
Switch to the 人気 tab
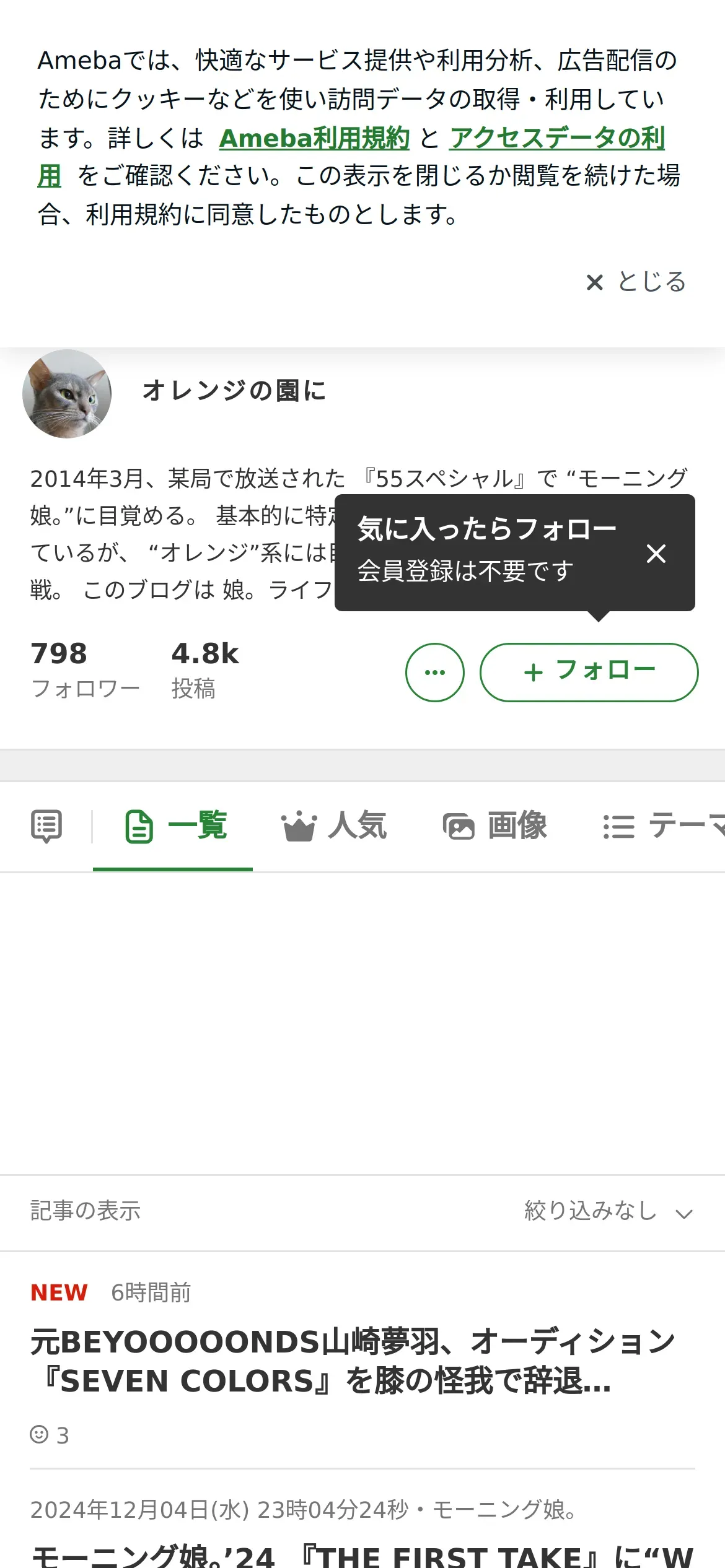(335, 826)
